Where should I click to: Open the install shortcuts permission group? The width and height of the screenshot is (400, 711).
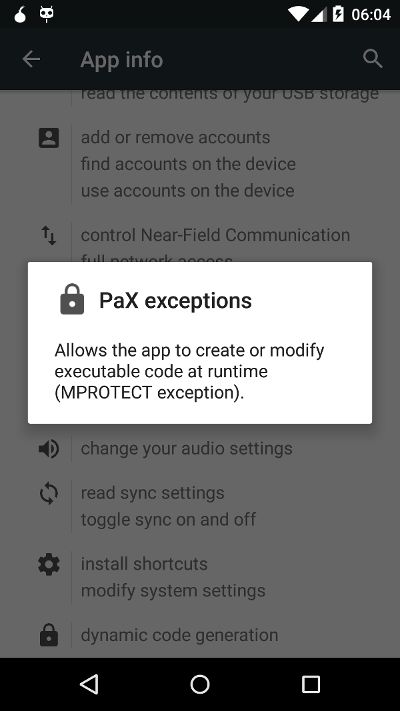pyautogui.click(x=144, y=564)
